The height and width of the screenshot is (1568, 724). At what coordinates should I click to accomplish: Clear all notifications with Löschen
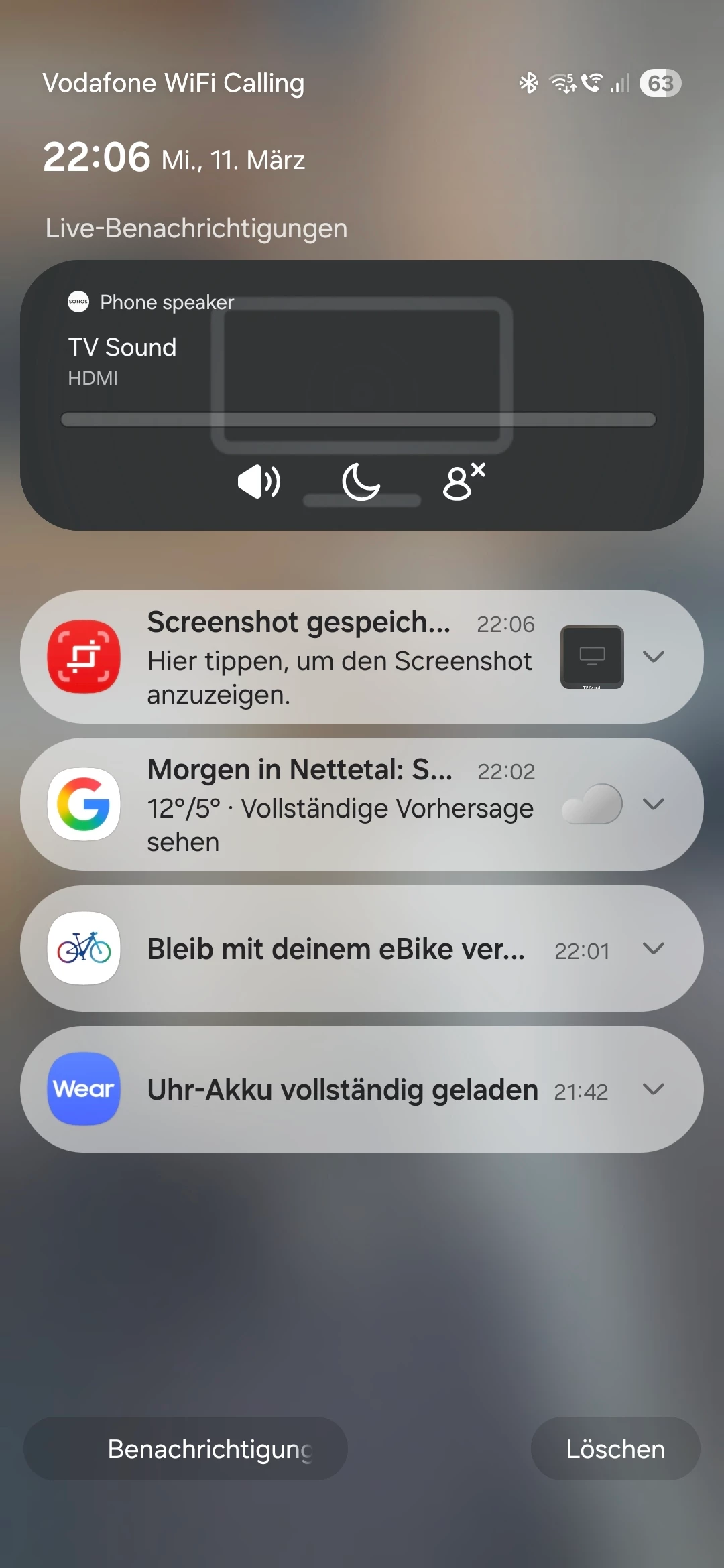coord(615,1449)
